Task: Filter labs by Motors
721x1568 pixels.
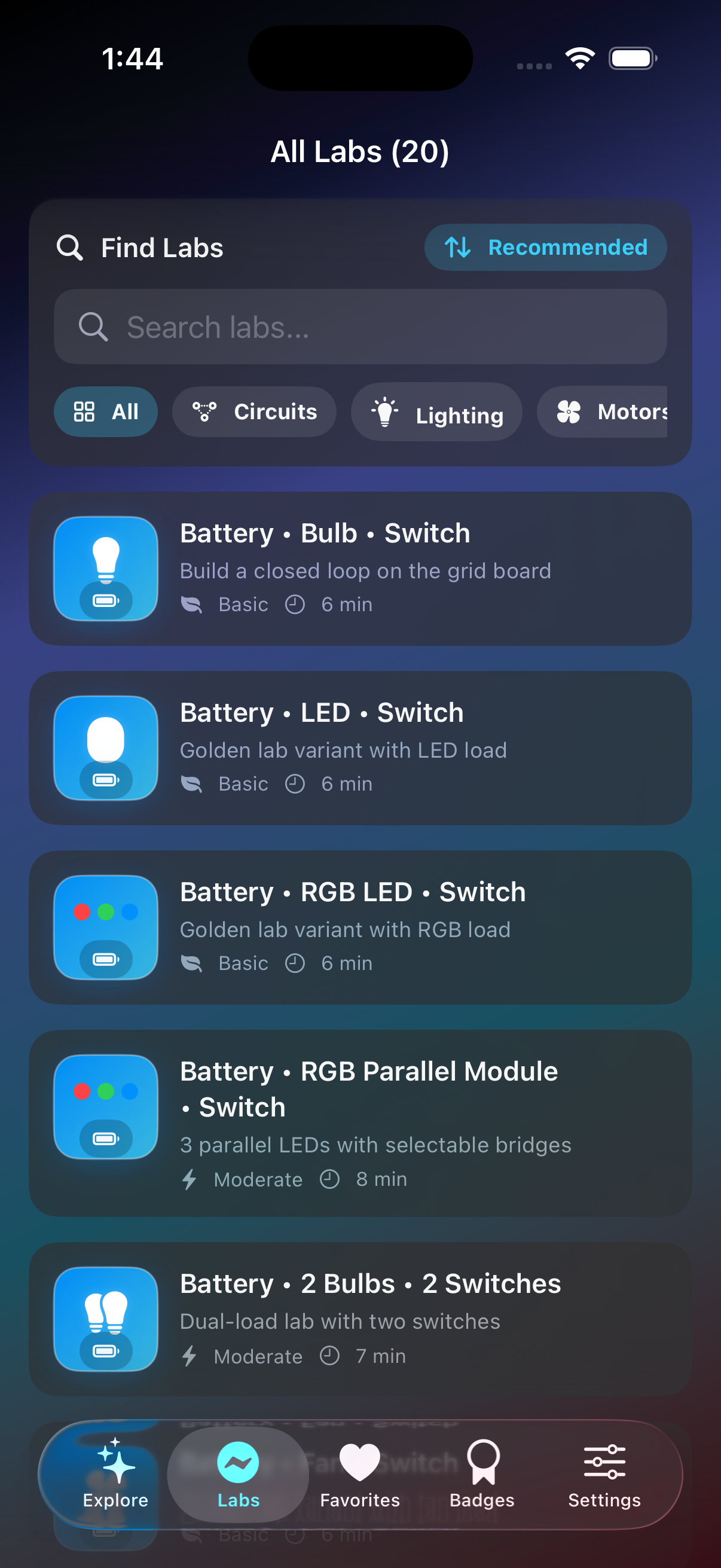Action: (603, 411)
